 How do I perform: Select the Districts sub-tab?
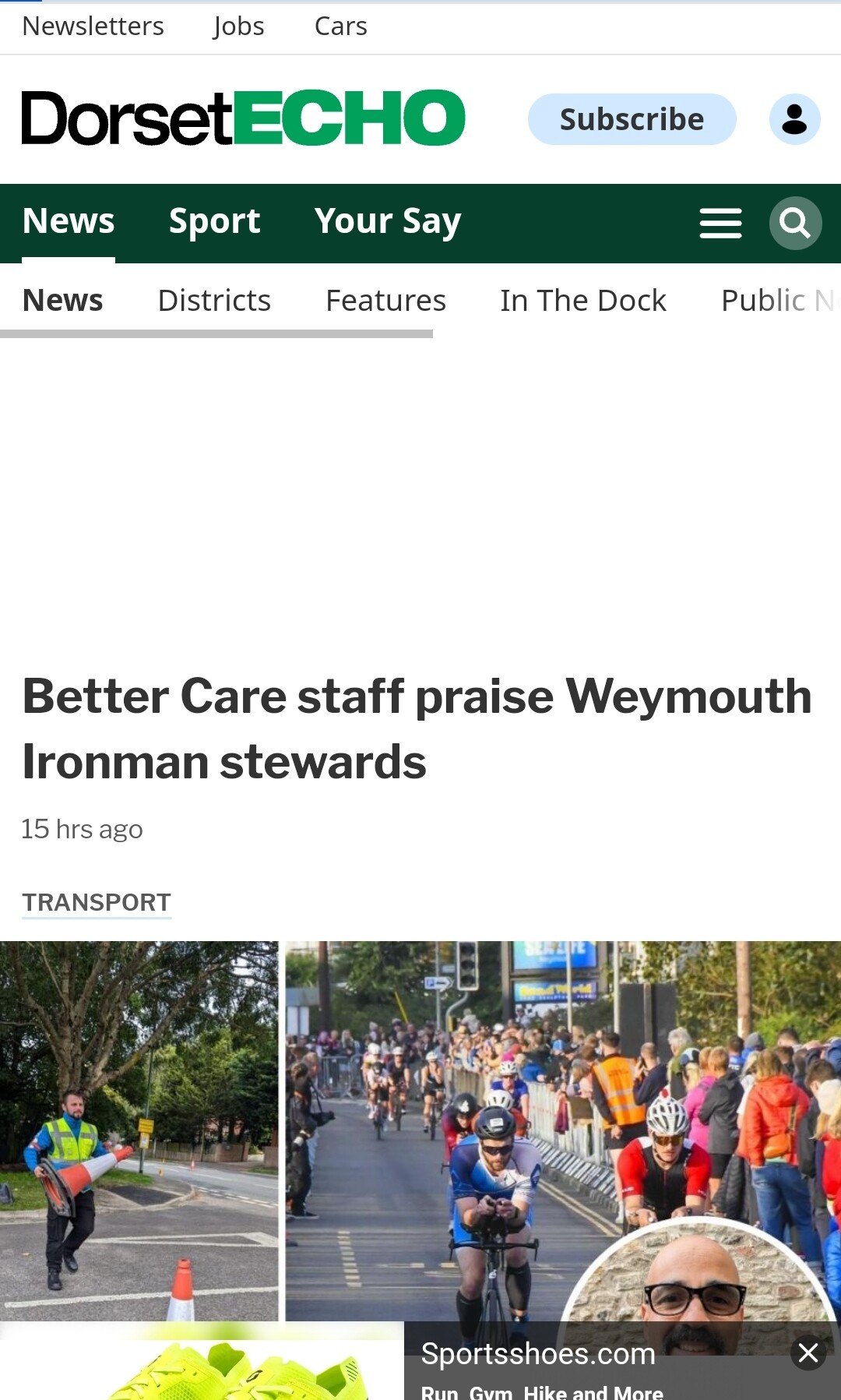pyautogui.click(x=214, y=301)
